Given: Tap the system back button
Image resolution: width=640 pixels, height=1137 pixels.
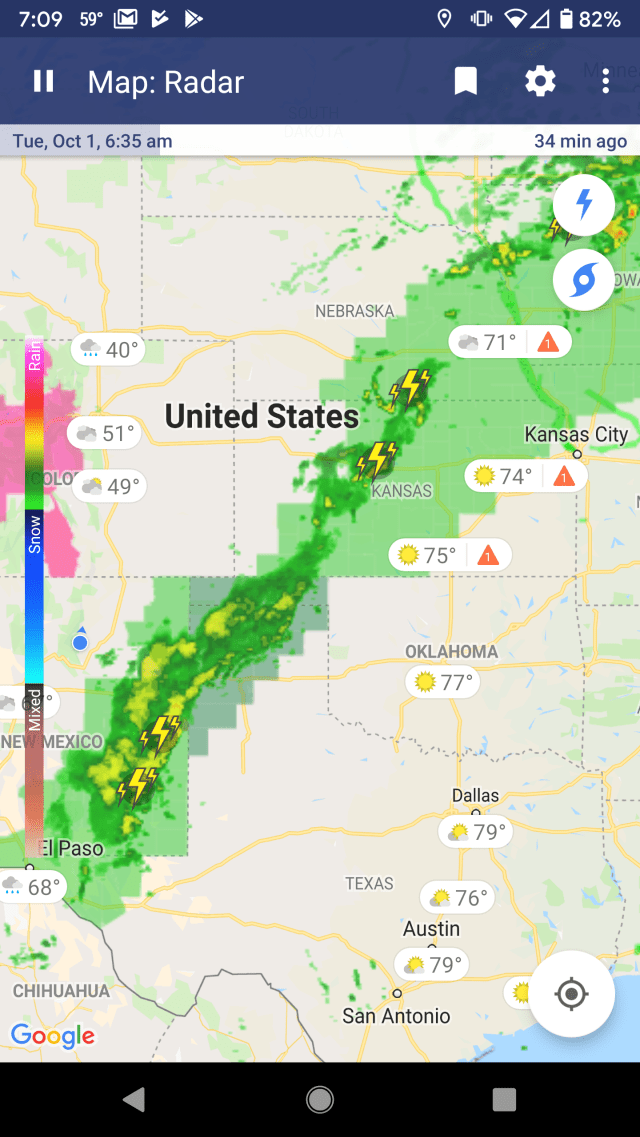Looking at the screenshot, I should 134,1100.
